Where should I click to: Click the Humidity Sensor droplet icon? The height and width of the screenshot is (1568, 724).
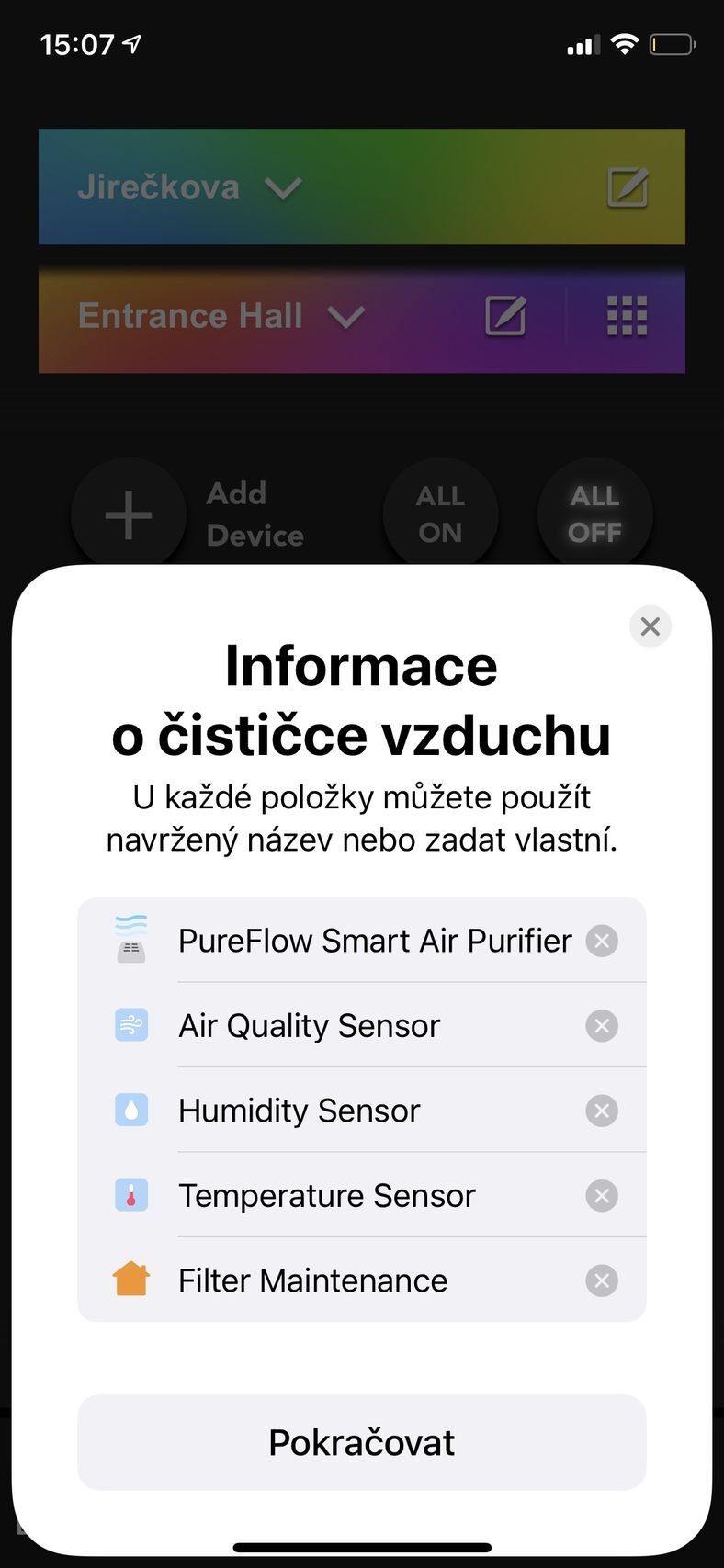click(130, 1110)
